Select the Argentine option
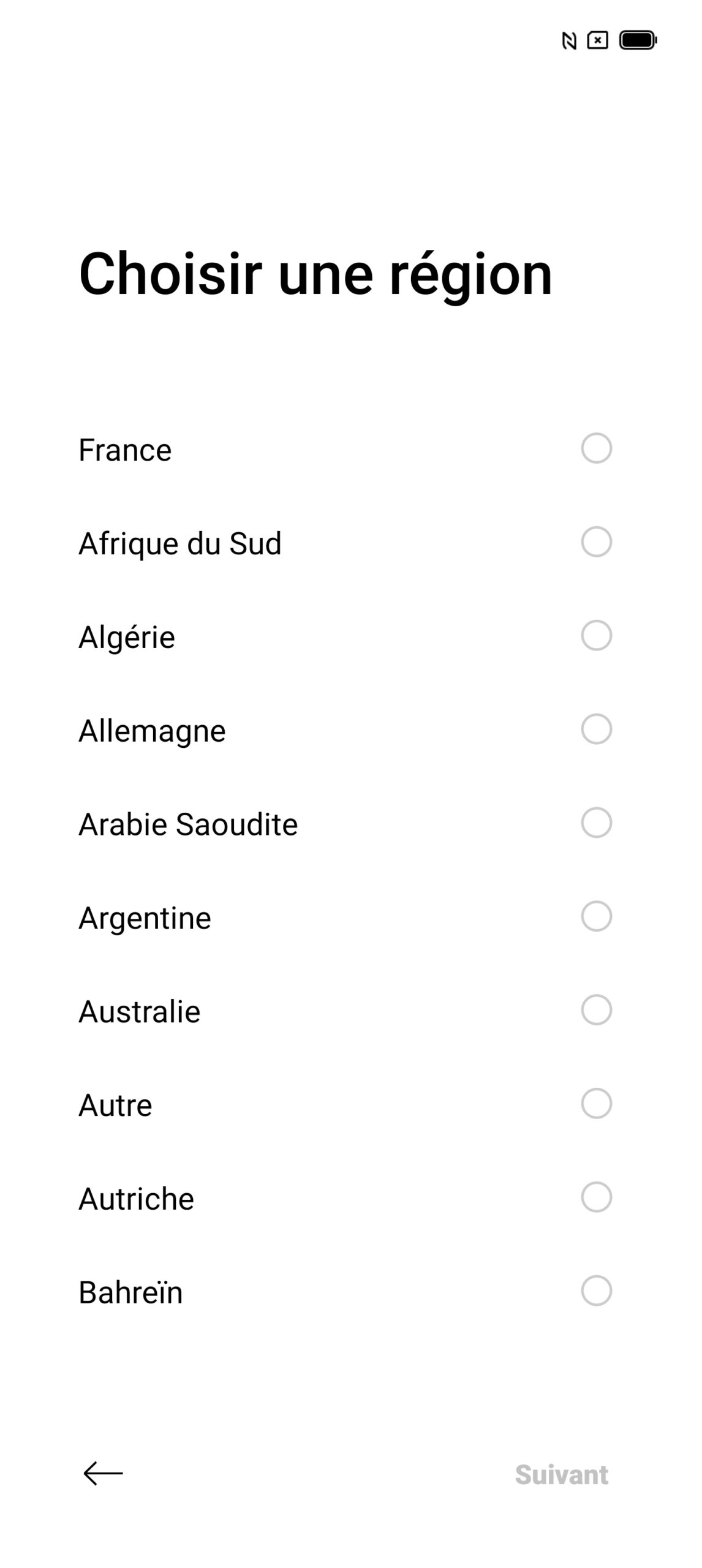 coord(351,918)
